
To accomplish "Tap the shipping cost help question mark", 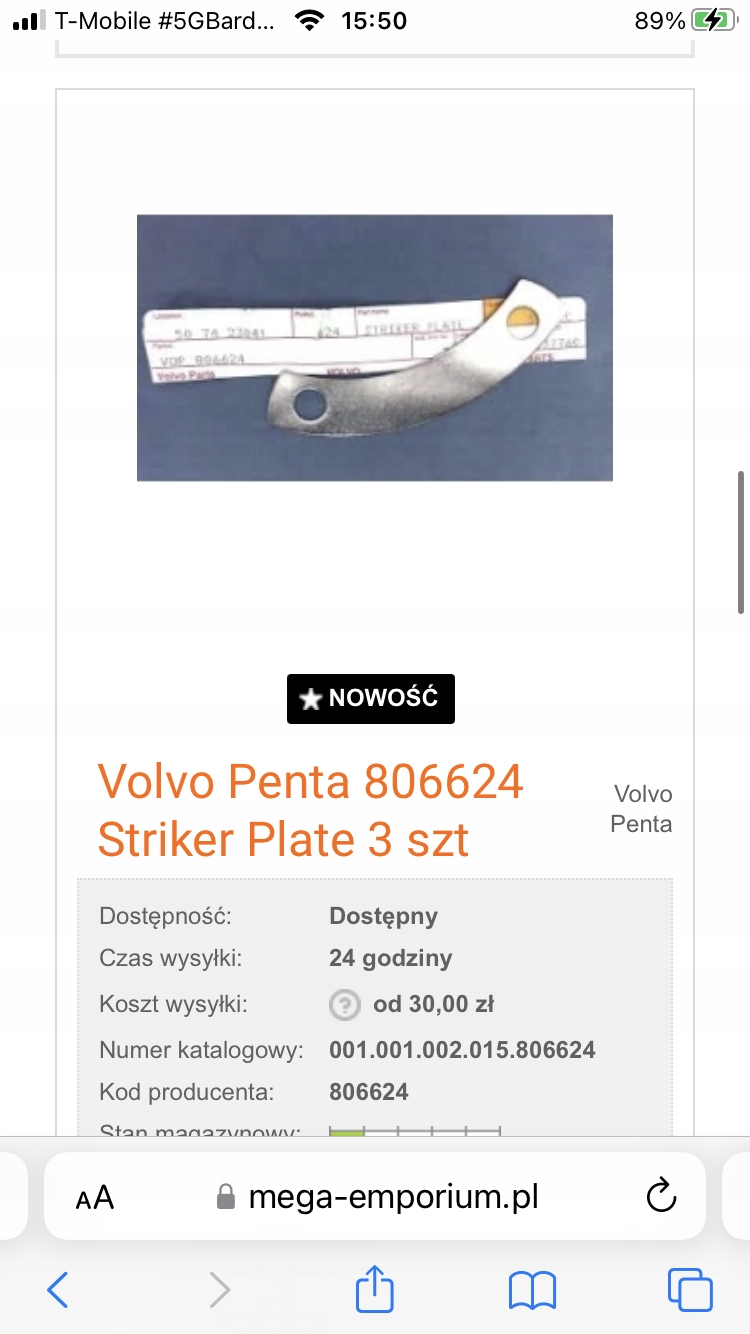I will tap(344, 1004).
